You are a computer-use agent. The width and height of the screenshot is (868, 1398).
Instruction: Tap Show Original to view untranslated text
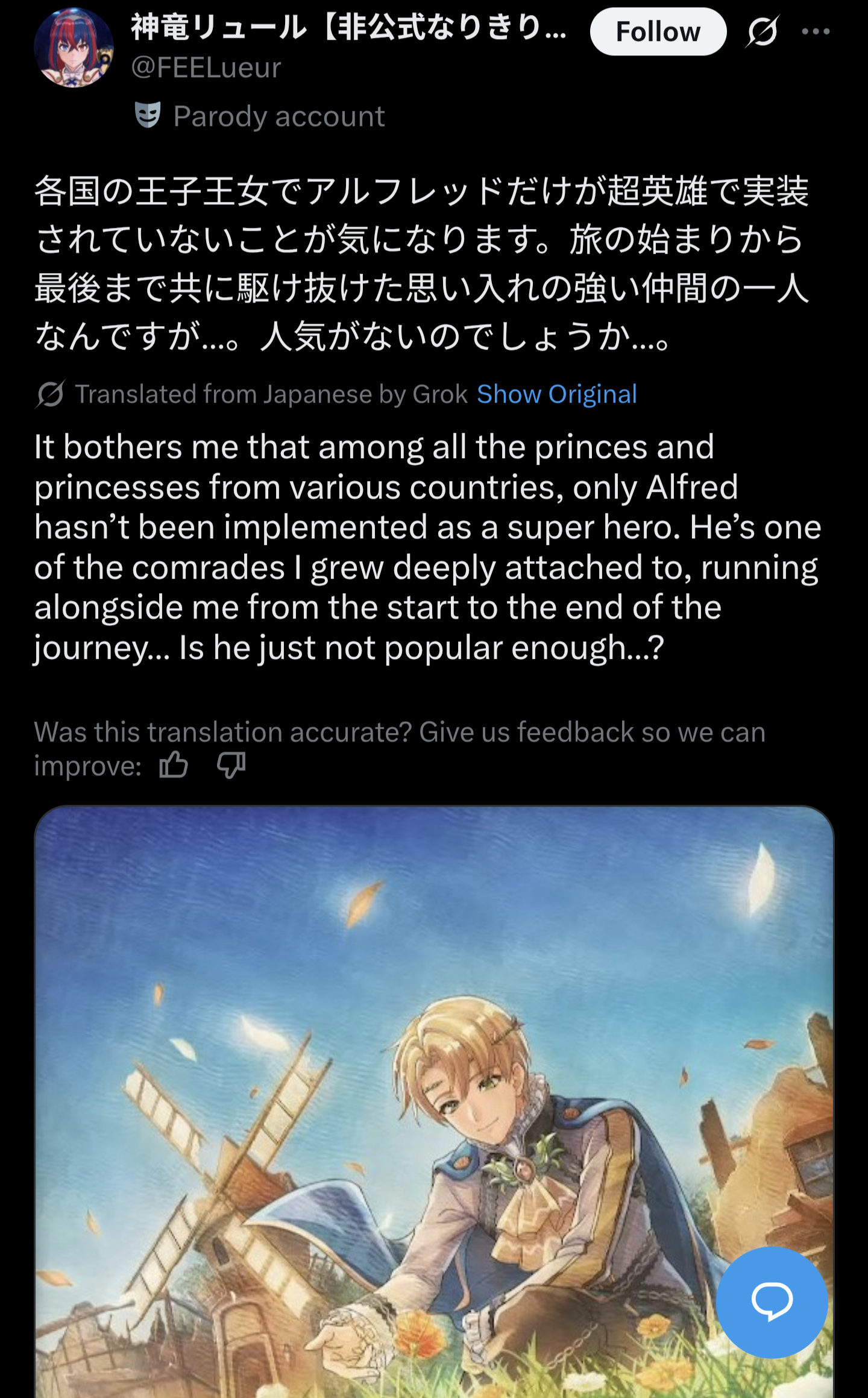click(556, 394)
